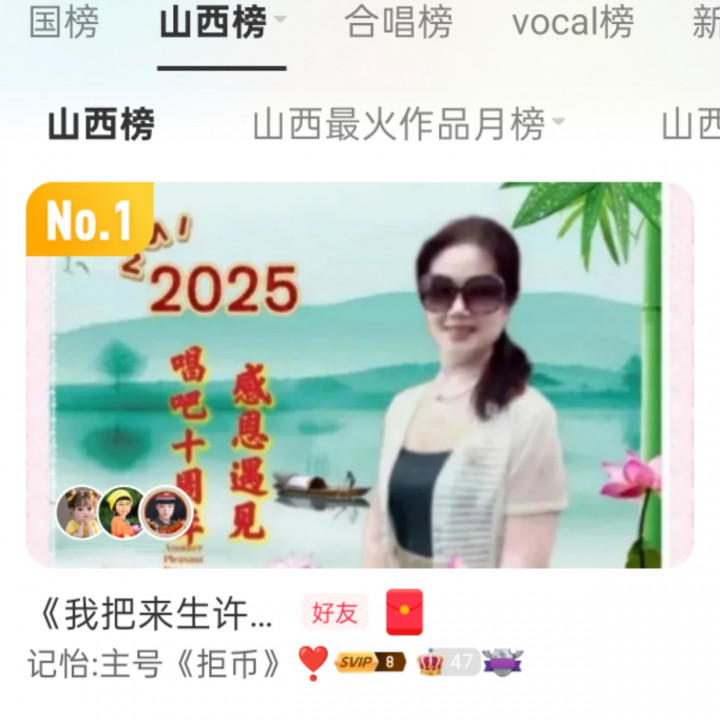
Task: Select the 山西榜 sub-tab
Action: pos(101,125)
